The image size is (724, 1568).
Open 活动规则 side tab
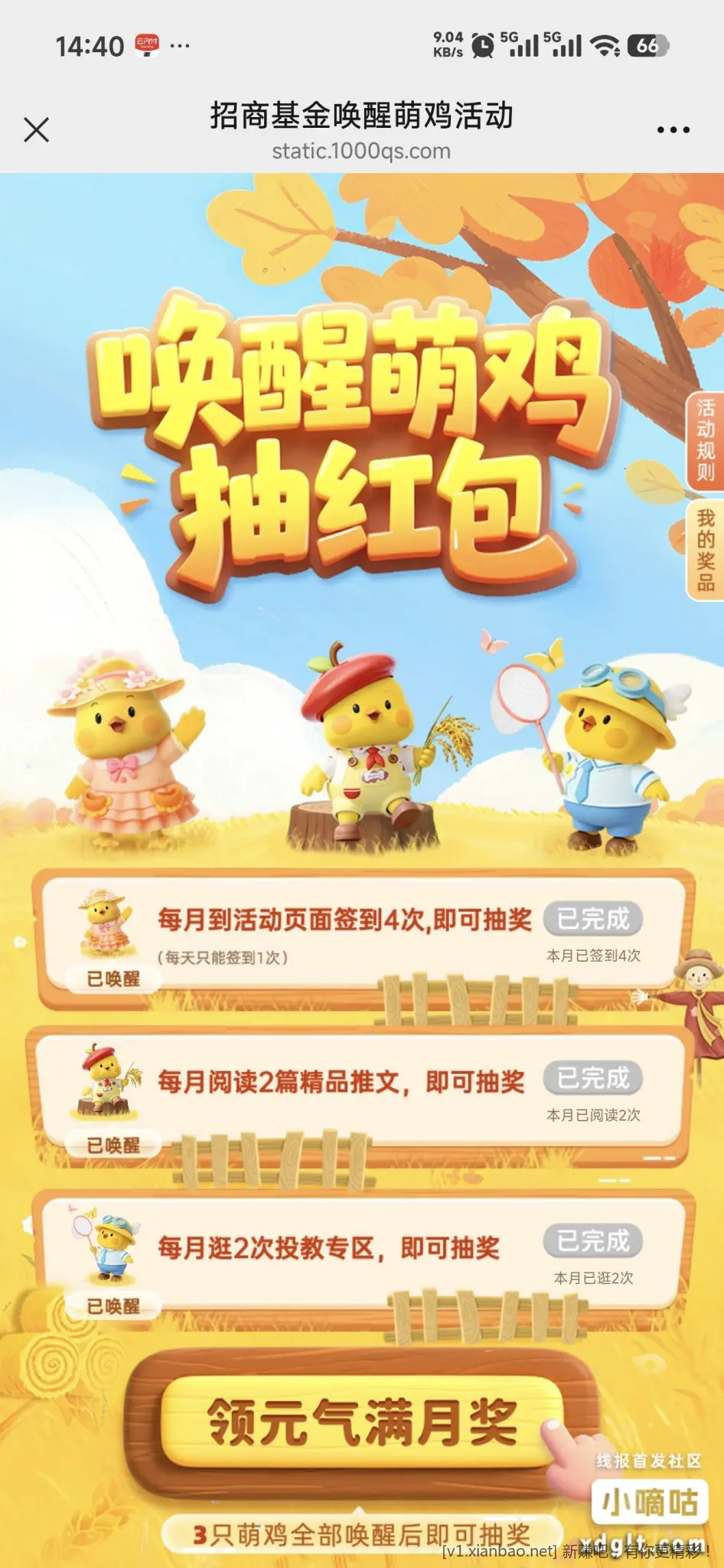coord(705,440)
